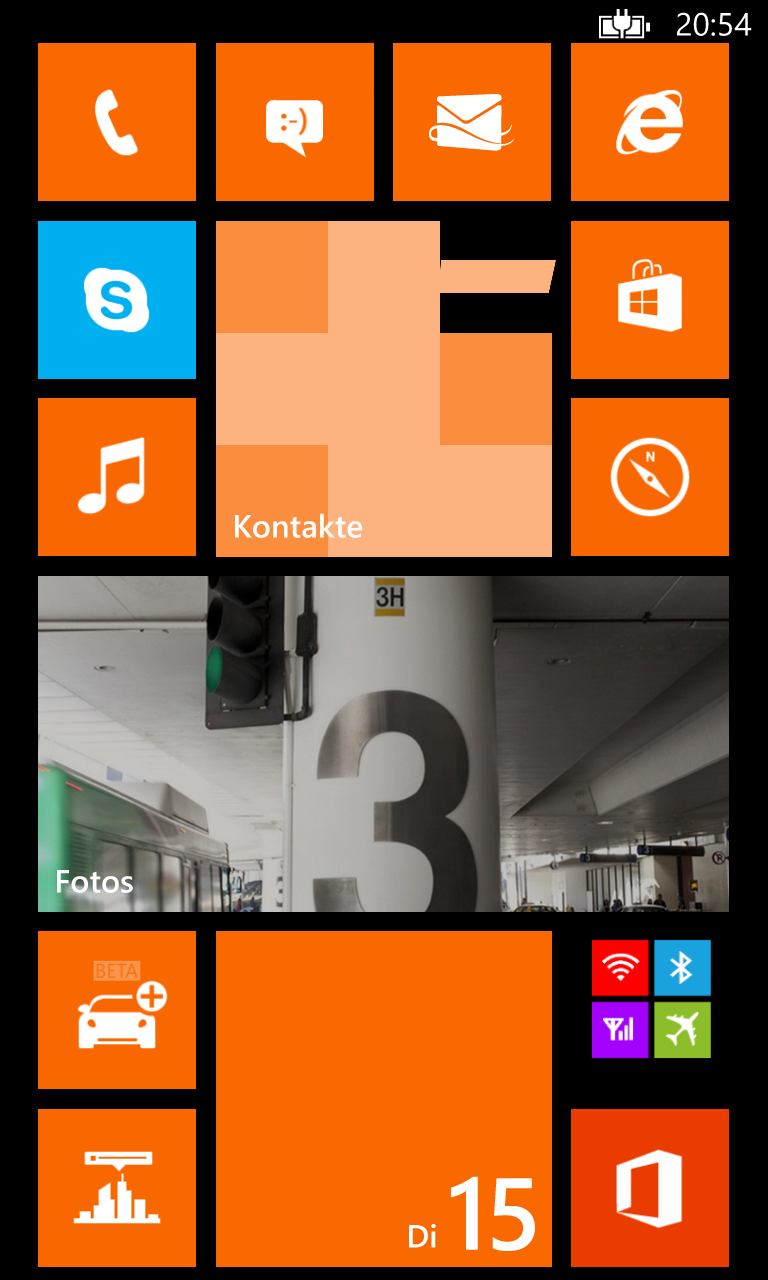Open the Store tile
Viewport: 768px width, 1280px height.
point(650,300)
